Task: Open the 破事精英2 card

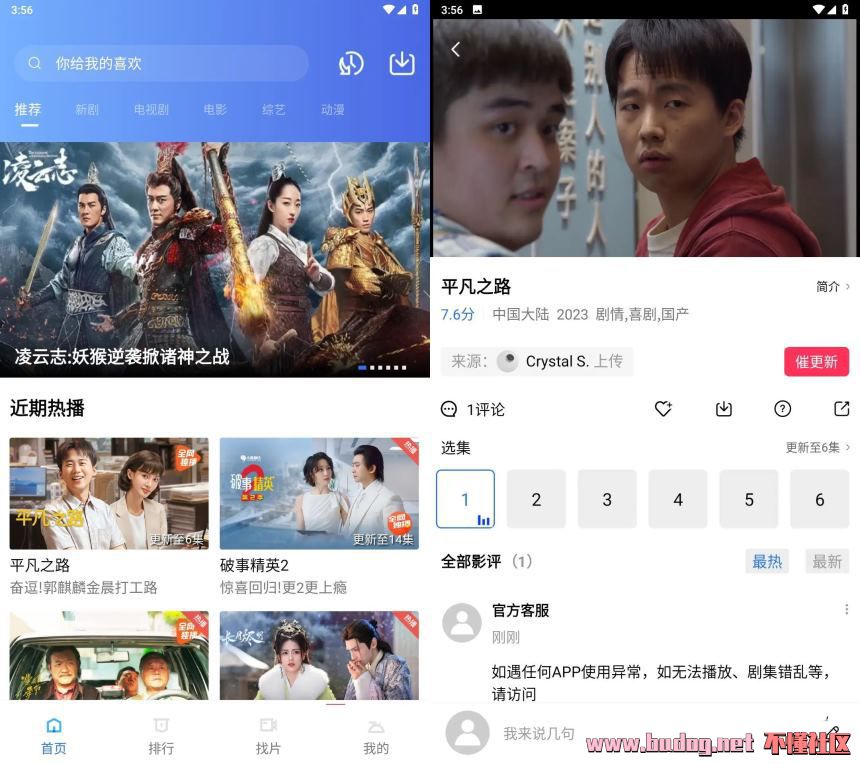Action: 319,494
